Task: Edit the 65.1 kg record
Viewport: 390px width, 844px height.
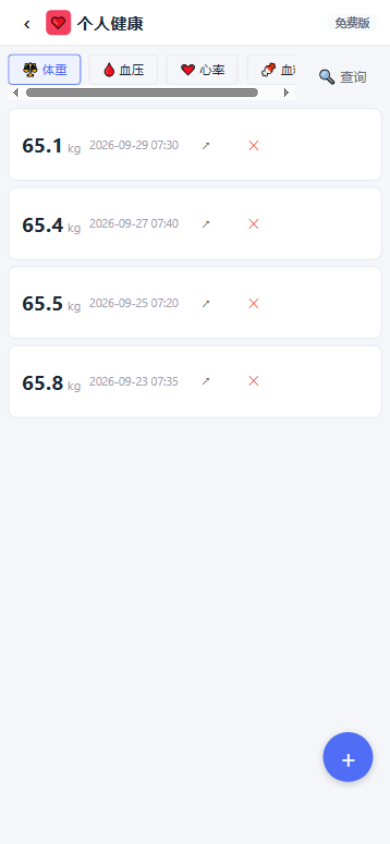Action: tap(205, 145)
